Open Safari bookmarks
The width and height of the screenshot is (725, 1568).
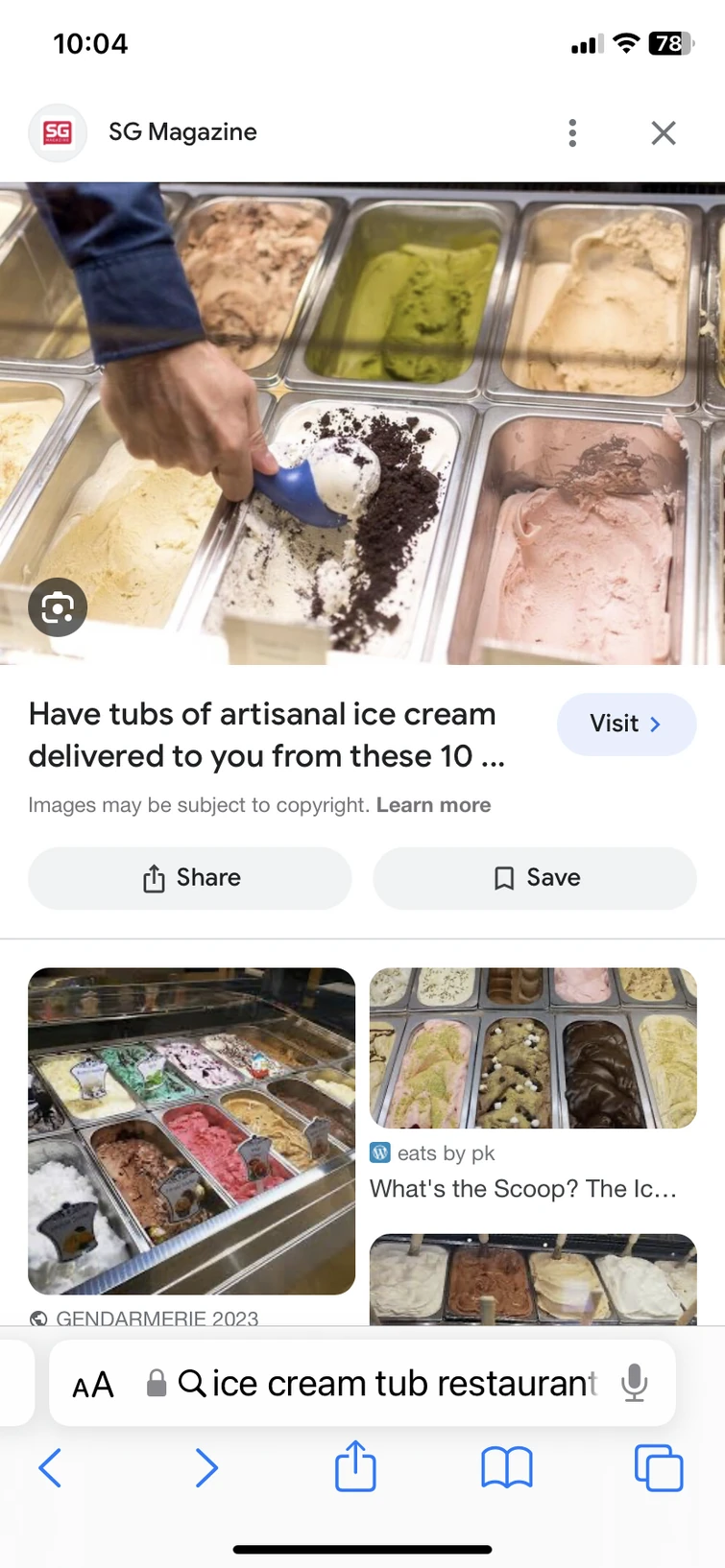coord(507,1468)
